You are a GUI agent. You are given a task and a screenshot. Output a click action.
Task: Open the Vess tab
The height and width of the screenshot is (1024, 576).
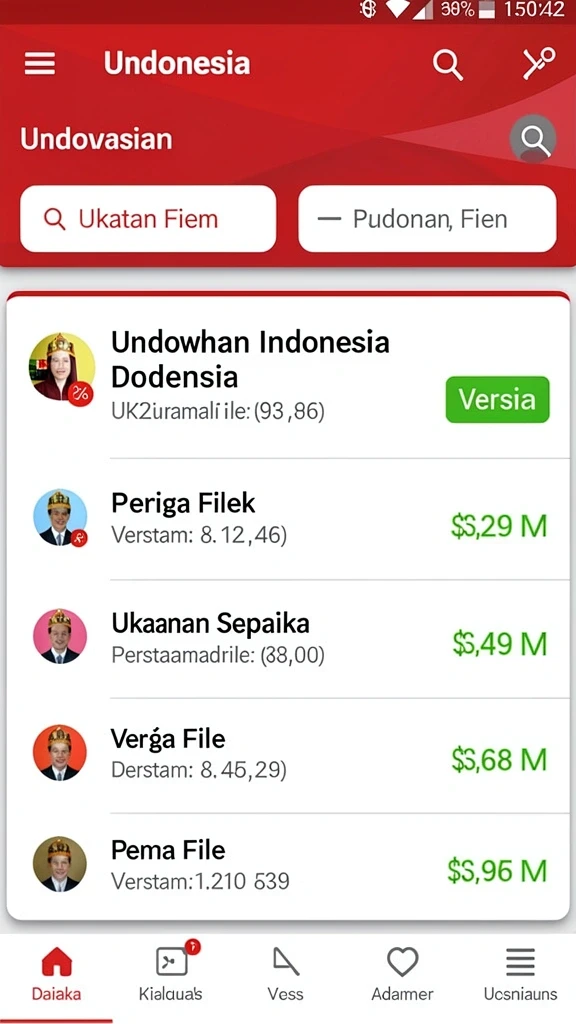(286, 975)
